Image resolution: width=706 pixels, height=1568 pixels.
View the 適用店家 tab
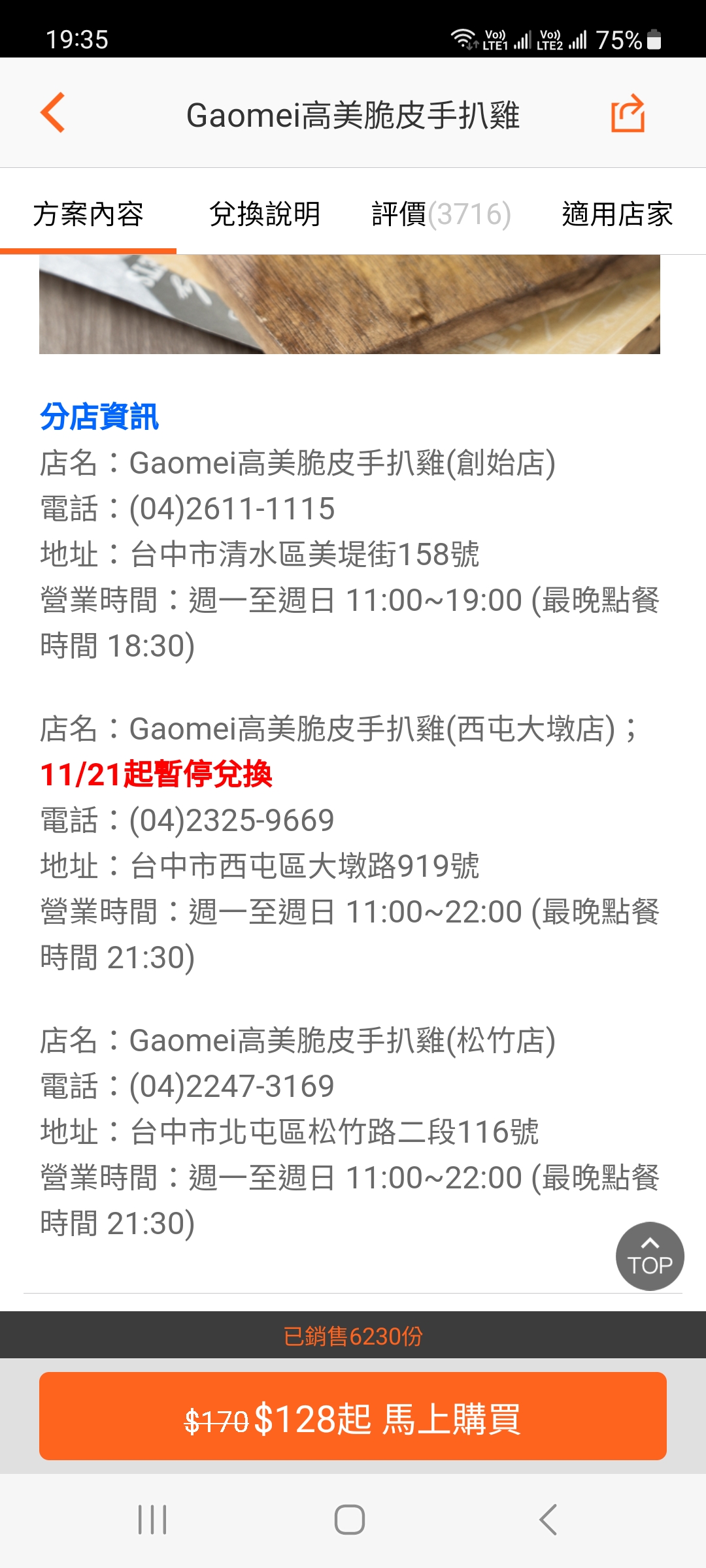[618, 214]
